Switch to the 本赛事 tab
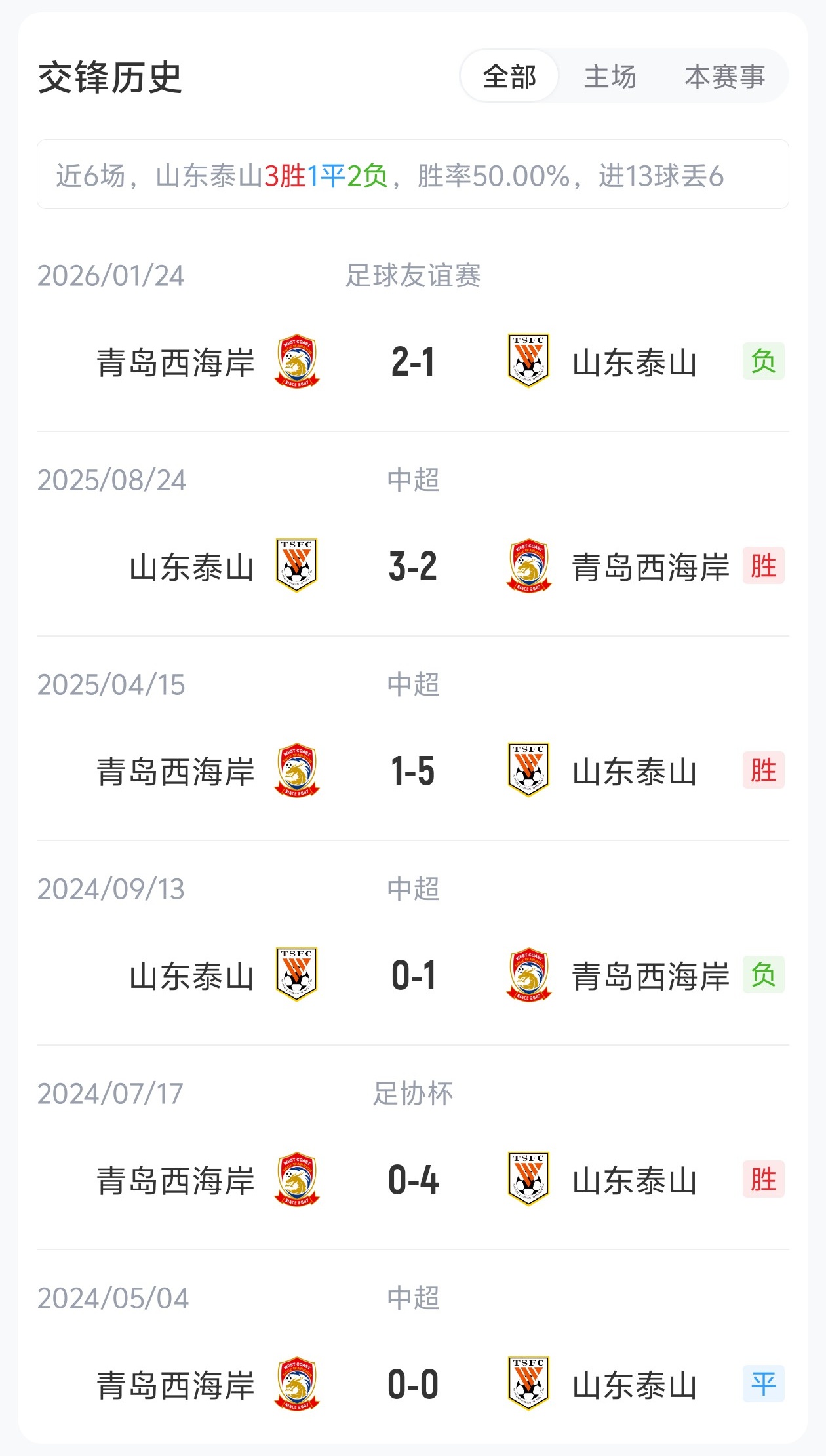Screen dimensions: 826x1456 pos(724,76)
